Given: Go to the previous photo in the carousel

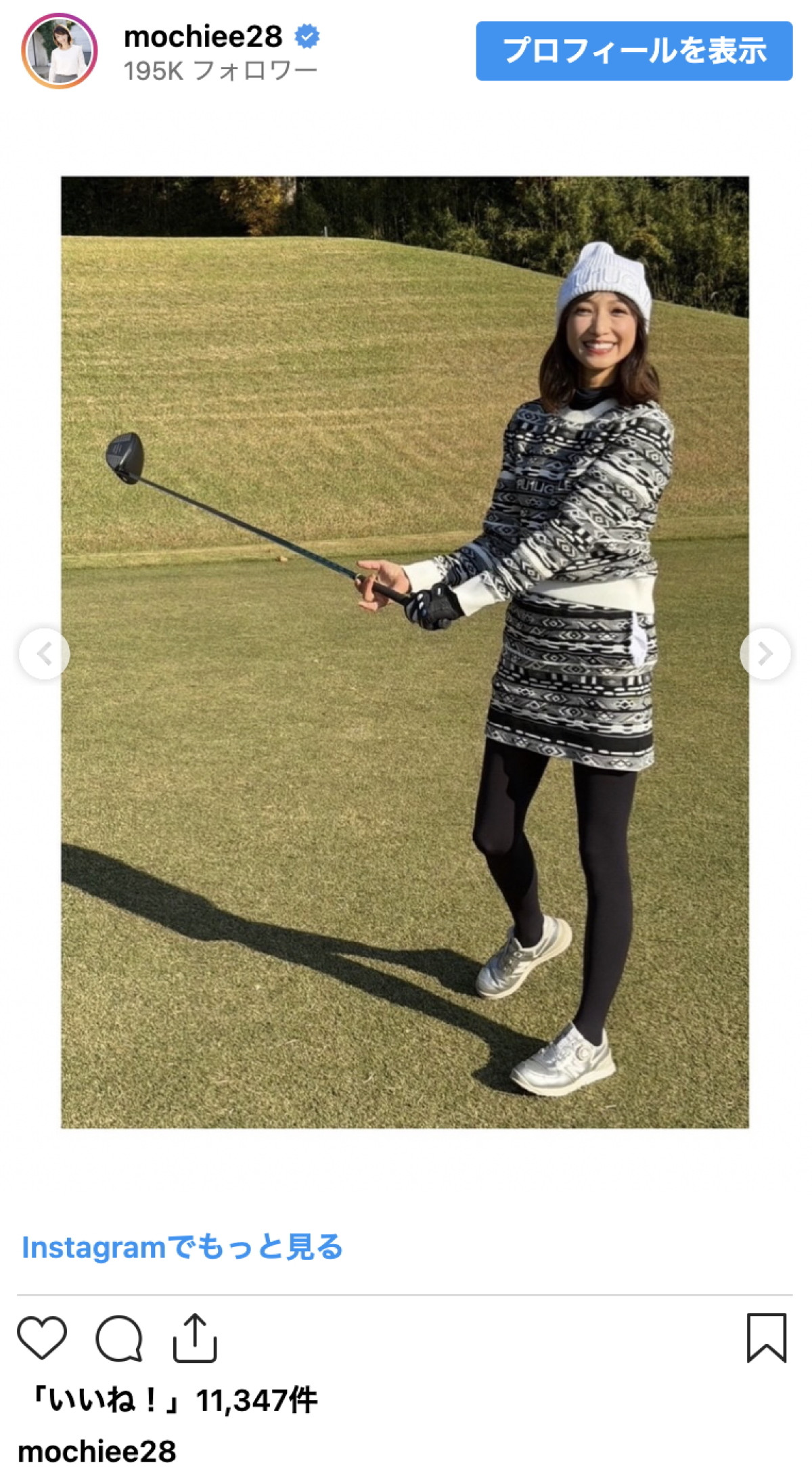Looking at the screenshot, I should pos(44,654).
